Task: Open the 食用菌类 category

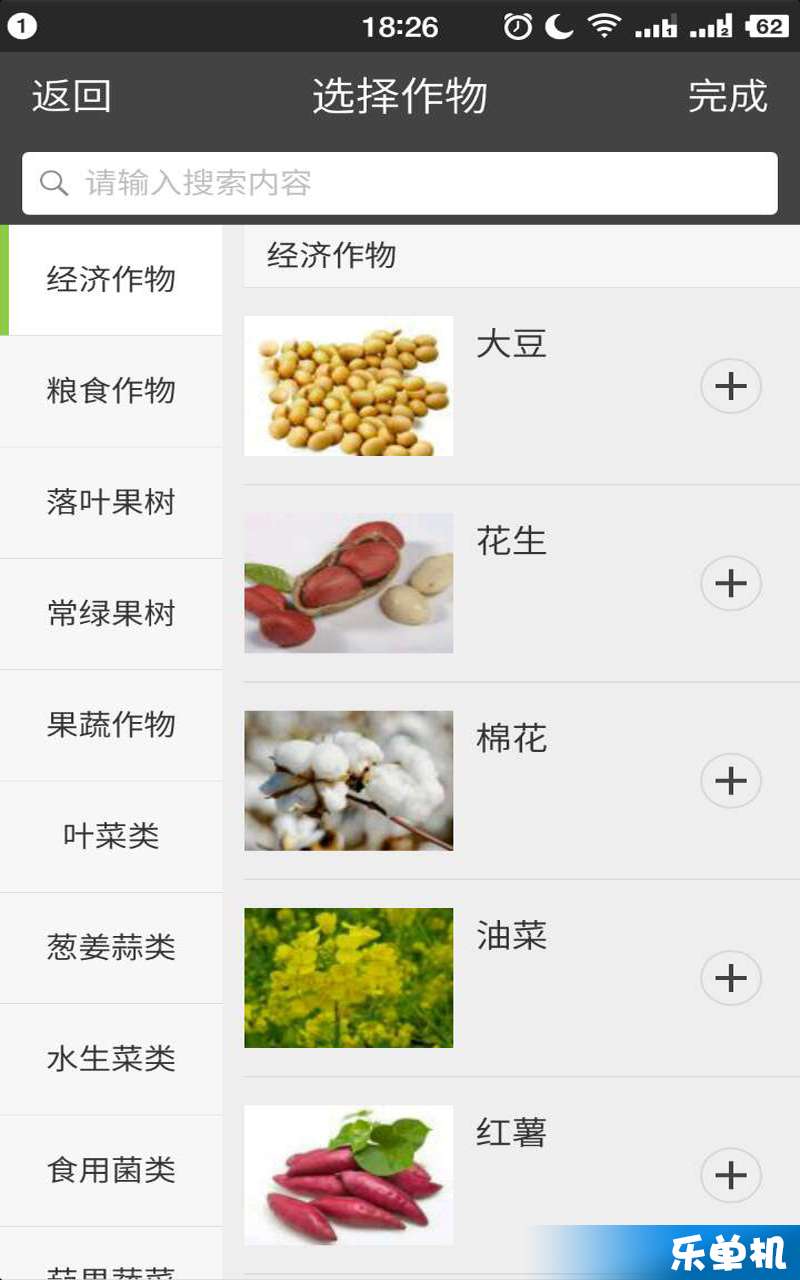Action: tap(111, 1170)
